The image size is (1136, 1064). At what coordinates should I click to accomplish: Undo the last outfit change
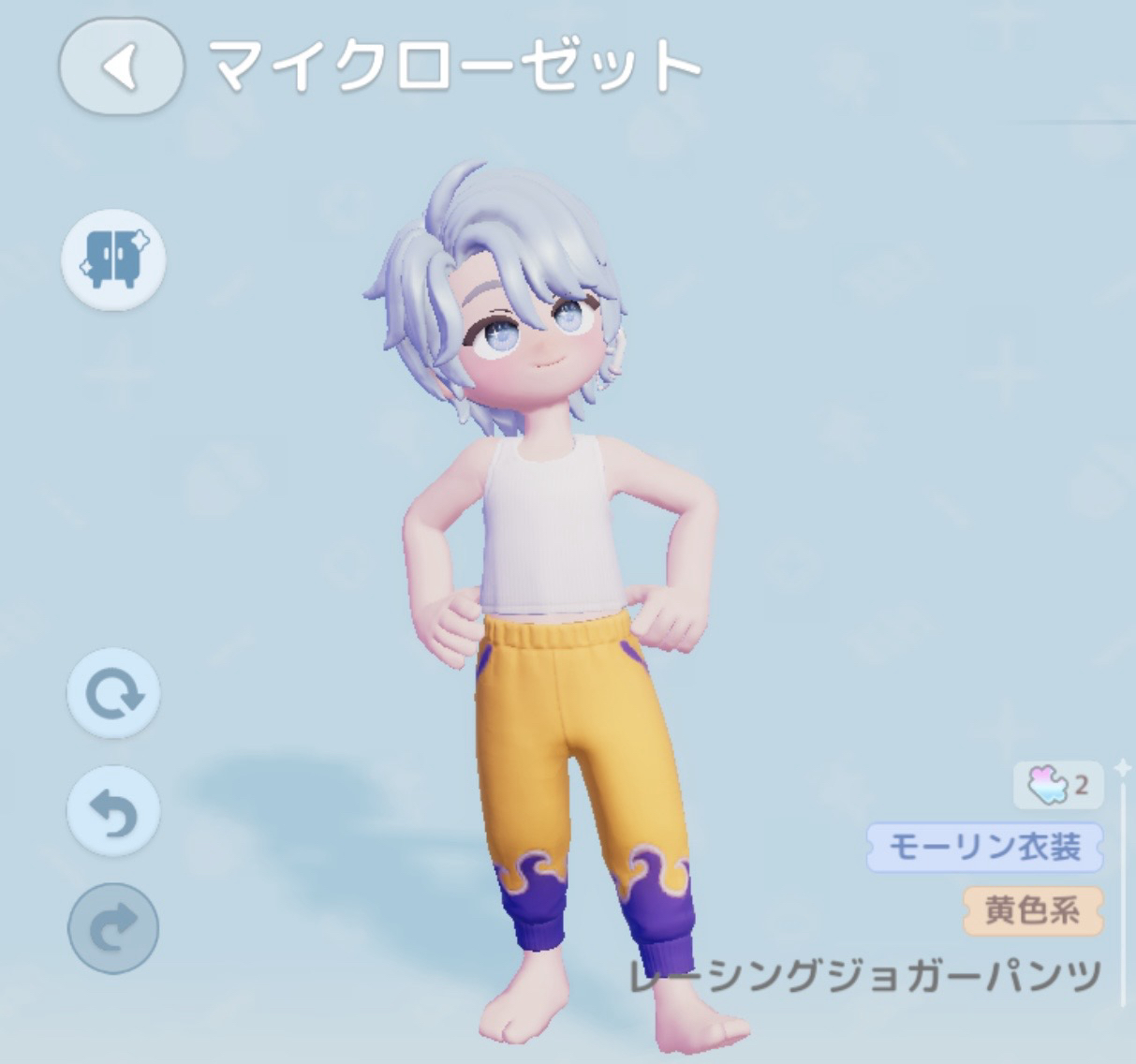(113, 811)
